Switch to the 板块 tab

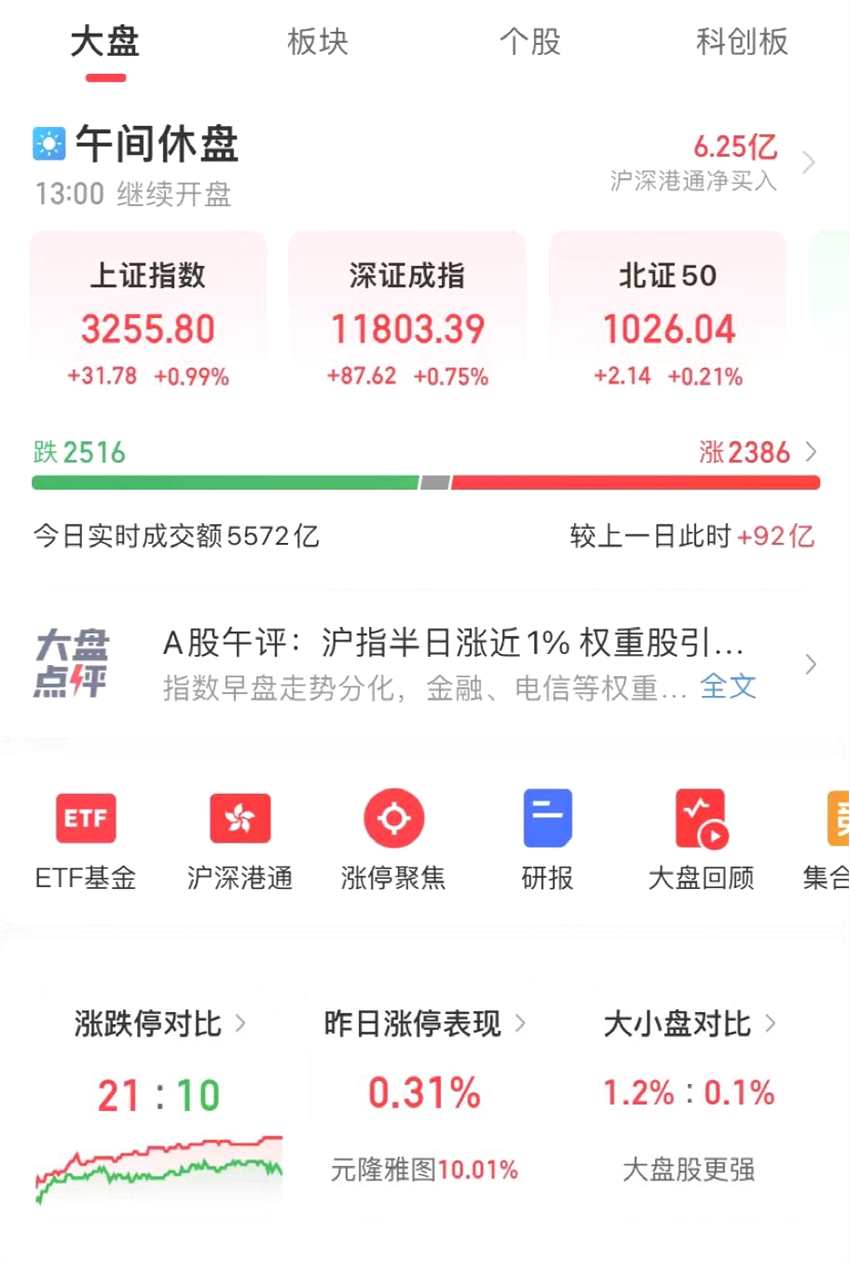[x=317, y=42]
